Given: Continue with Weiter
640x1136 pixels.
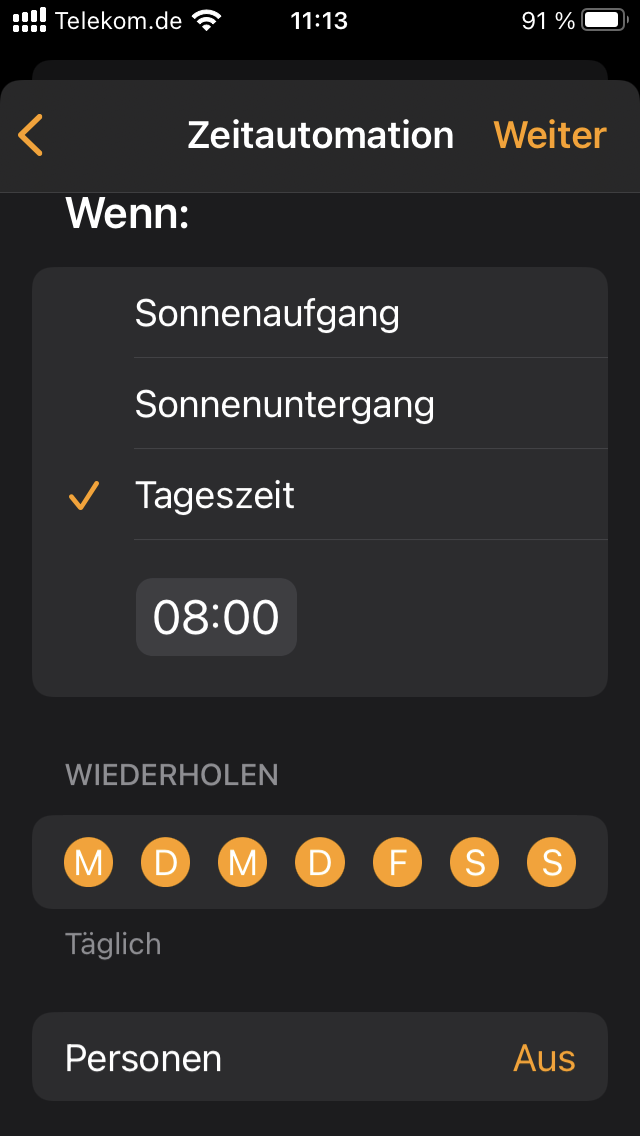Looking at the screenshot, I should pos(550,135).
